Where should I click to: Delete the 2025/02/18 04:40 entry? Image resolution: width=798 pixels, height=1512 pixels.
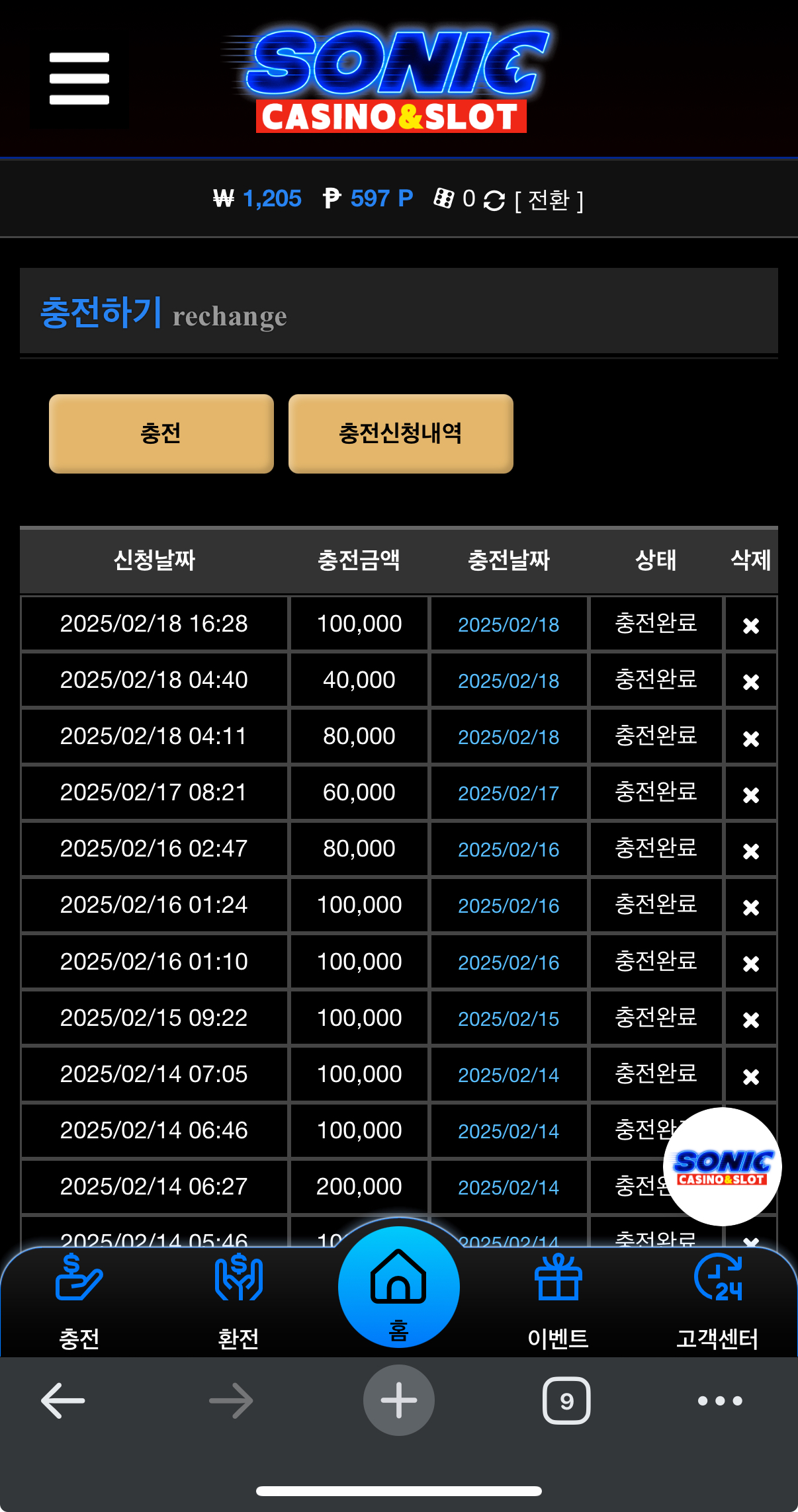coord(751,681)
